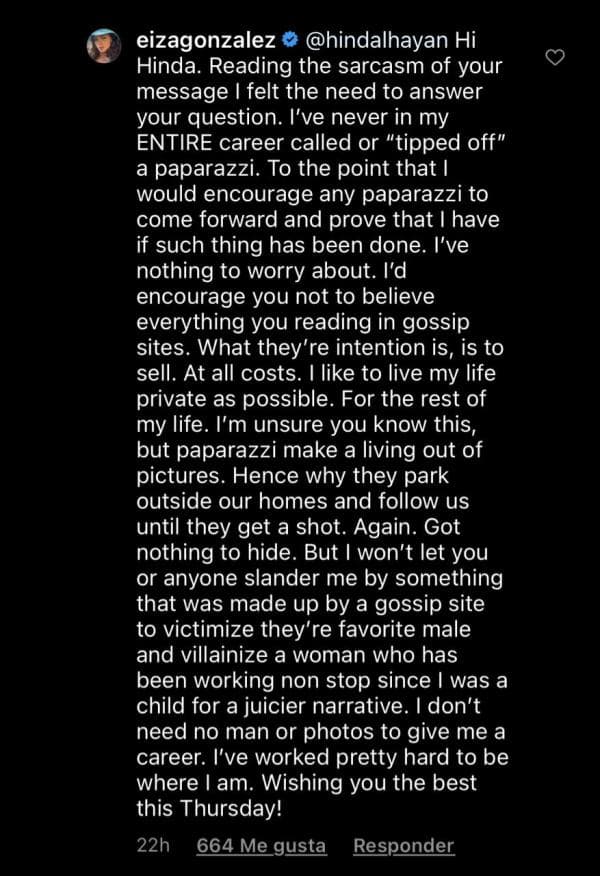Tap Responder to reply to the comment
Viewport: 600px width, 876px height.
click(403, 846)
